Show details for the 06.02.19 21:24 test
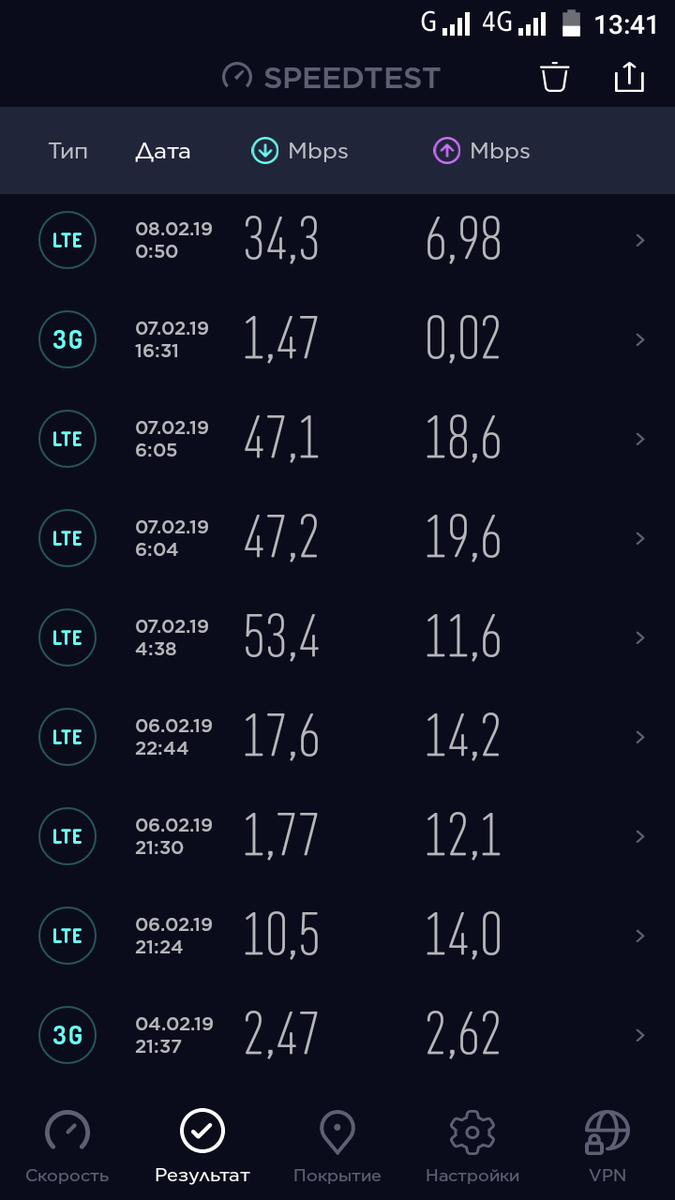Viewport: 675px width, 1200px height. point(340,936)
